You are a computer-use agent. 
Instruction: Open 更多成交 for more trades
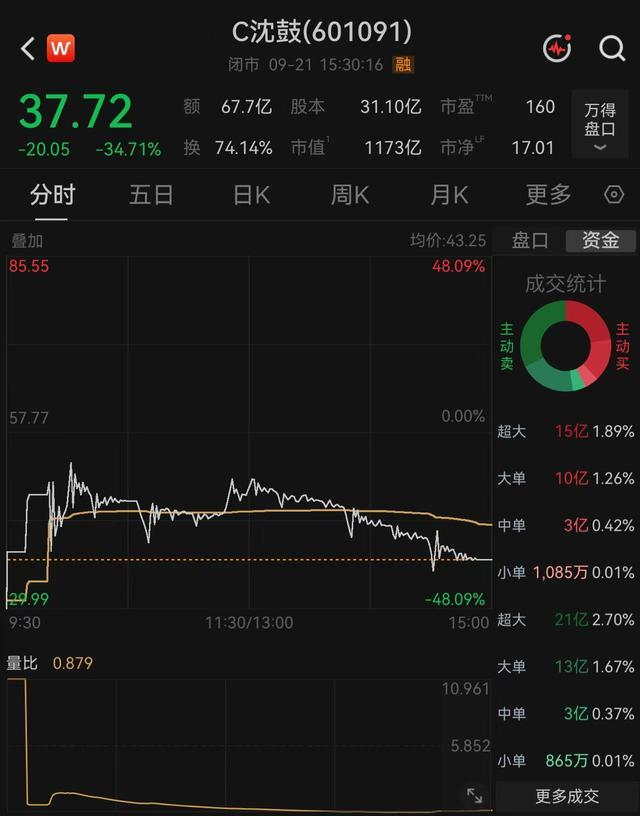coord(567,796)
